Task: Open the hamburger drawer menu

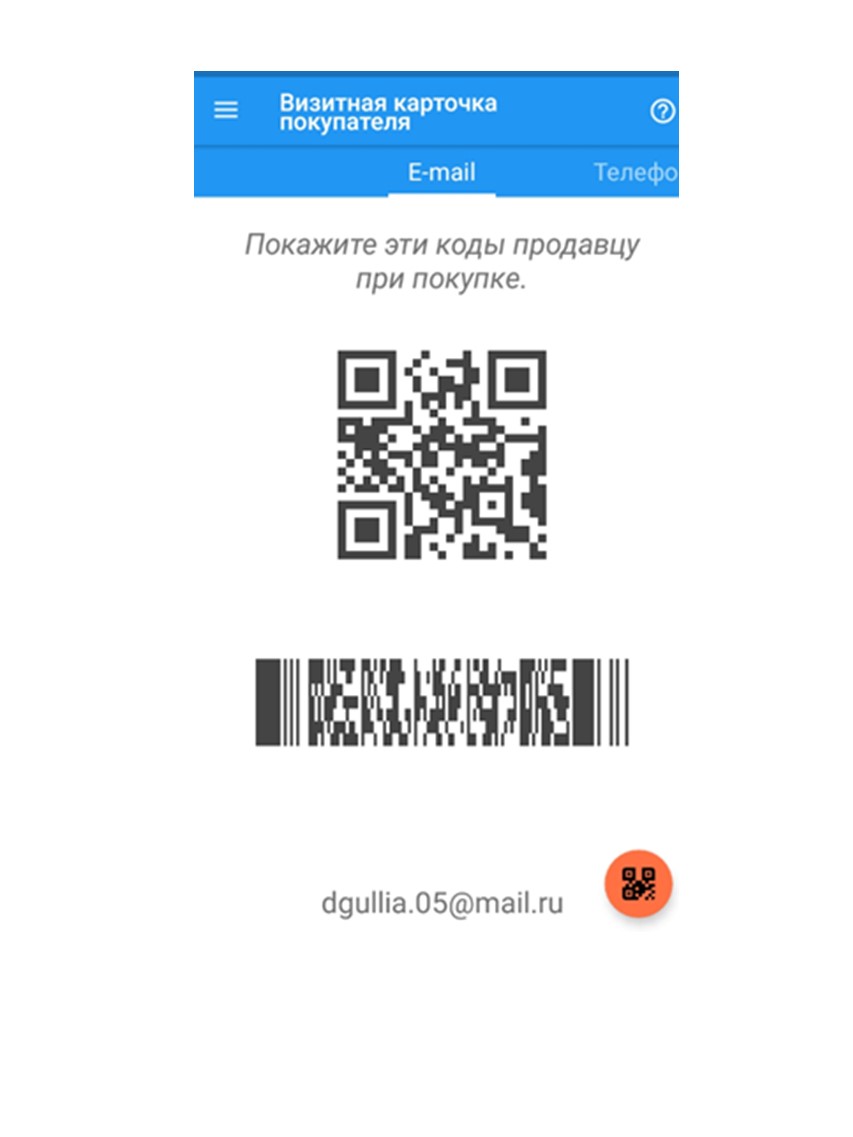Action: [x=227, y=111]
